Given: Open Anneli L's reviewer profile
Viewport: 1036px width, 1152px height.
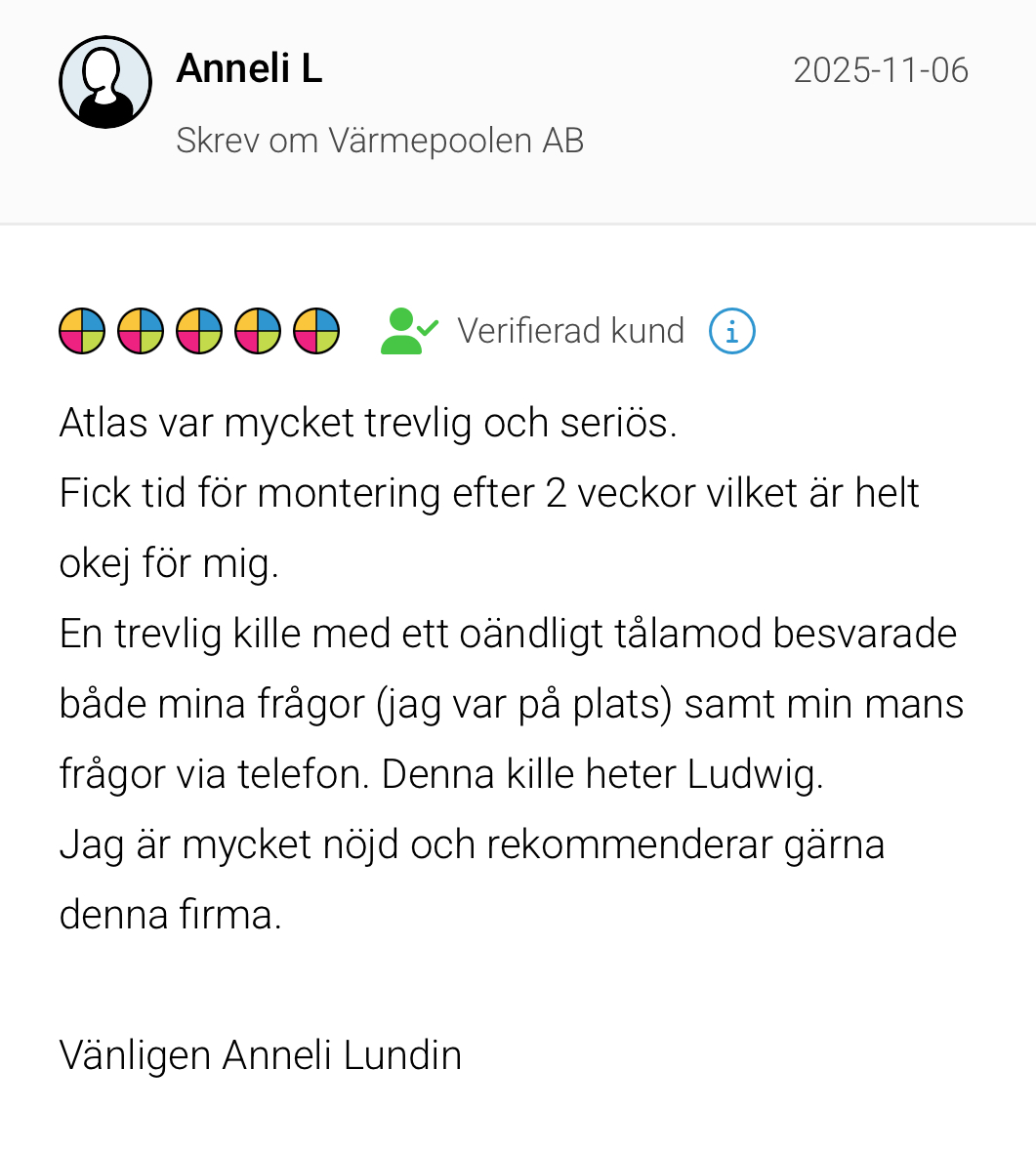Looking at the screenshot, I should click(x=249, y=69).
